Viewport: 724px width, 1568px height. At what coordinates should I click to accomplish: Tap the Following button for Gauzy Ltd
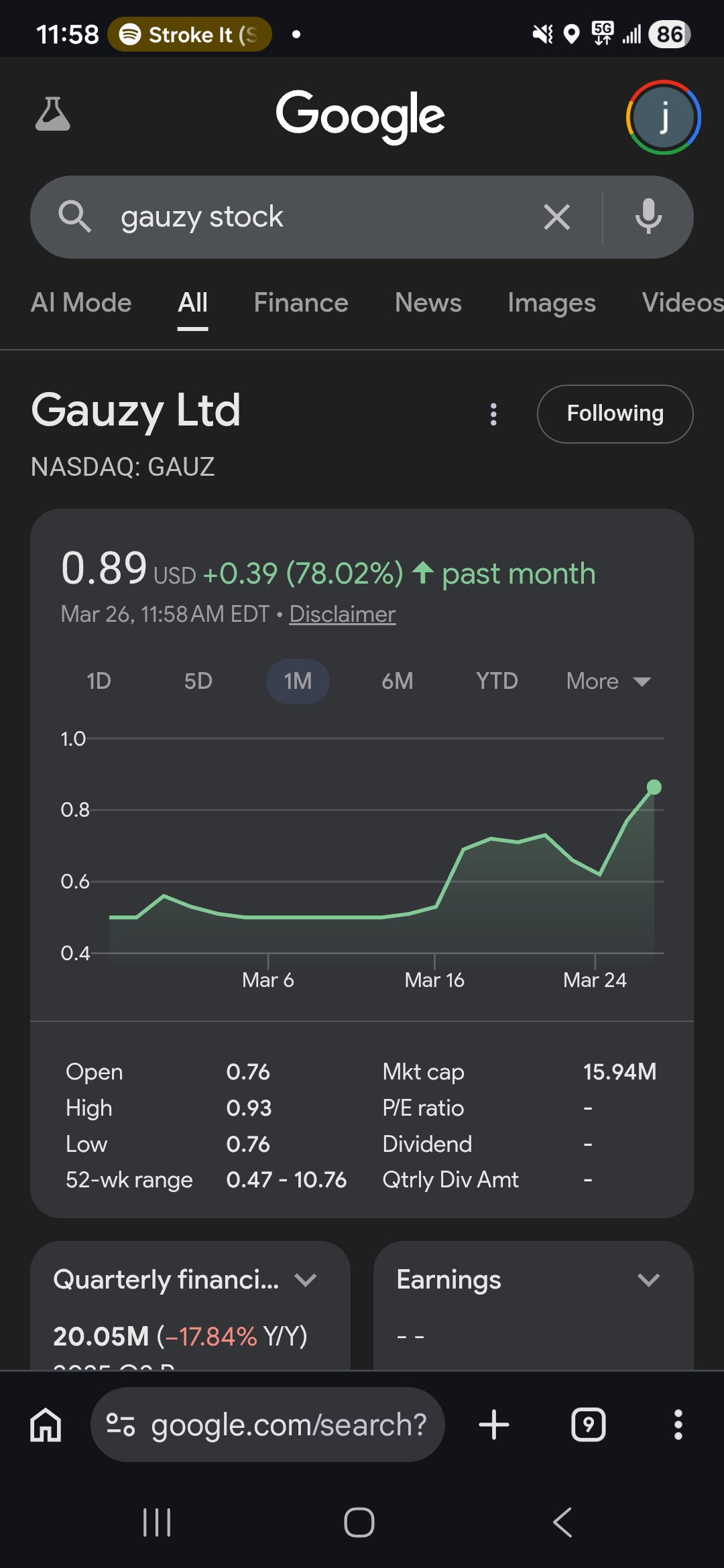615,414
